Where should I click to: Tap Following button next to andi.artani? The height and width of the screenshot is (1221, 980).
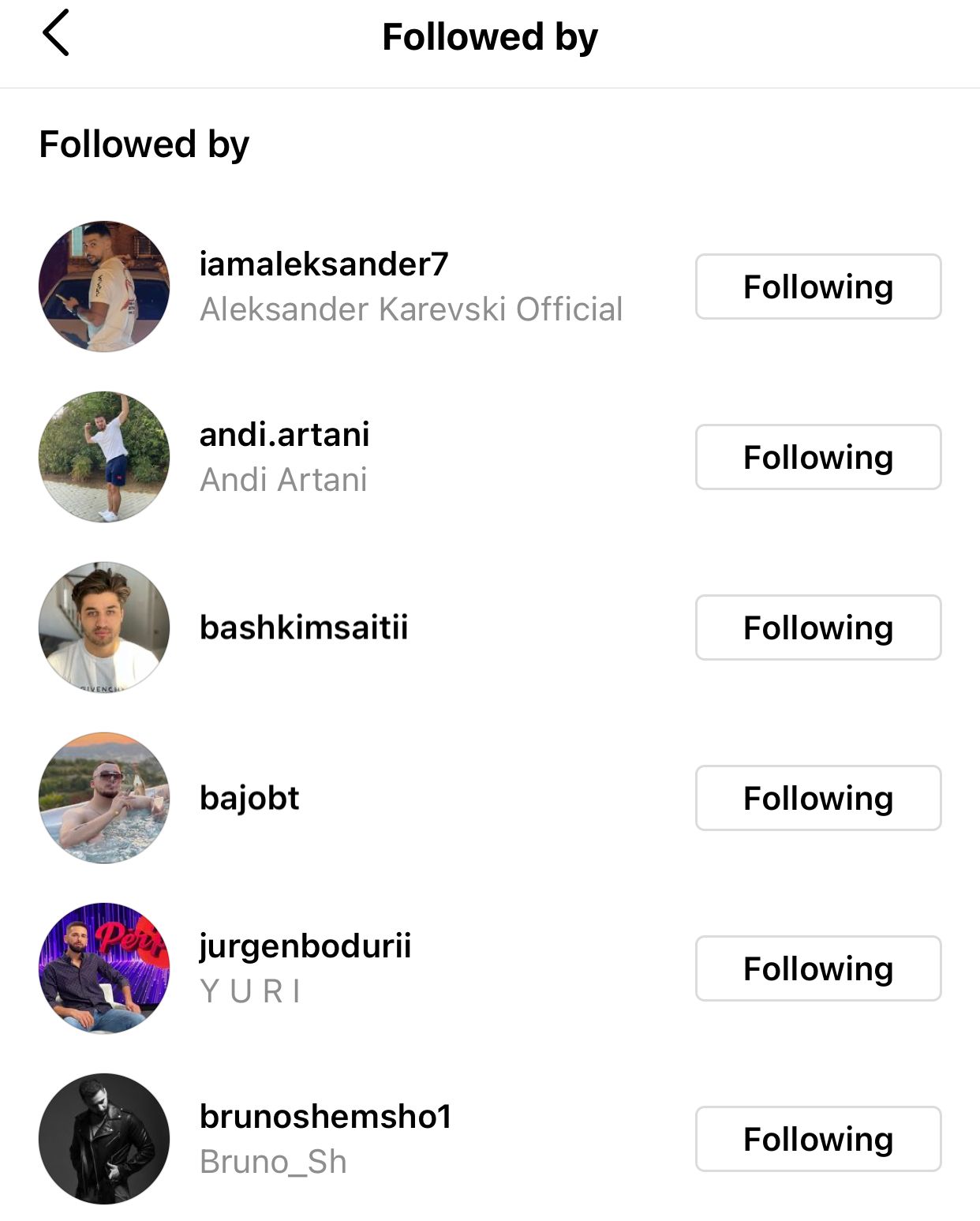coord(817,457)
